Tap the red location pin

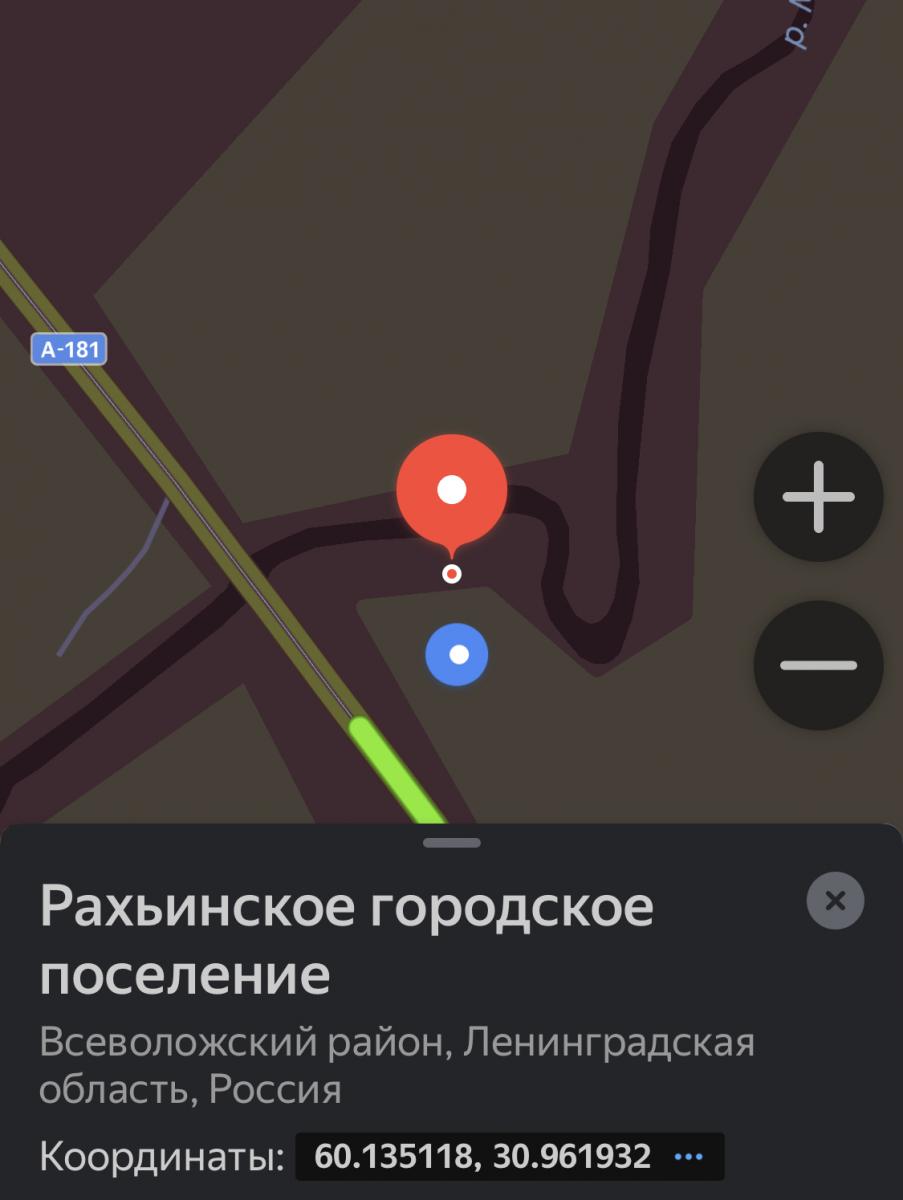[452, 491]
